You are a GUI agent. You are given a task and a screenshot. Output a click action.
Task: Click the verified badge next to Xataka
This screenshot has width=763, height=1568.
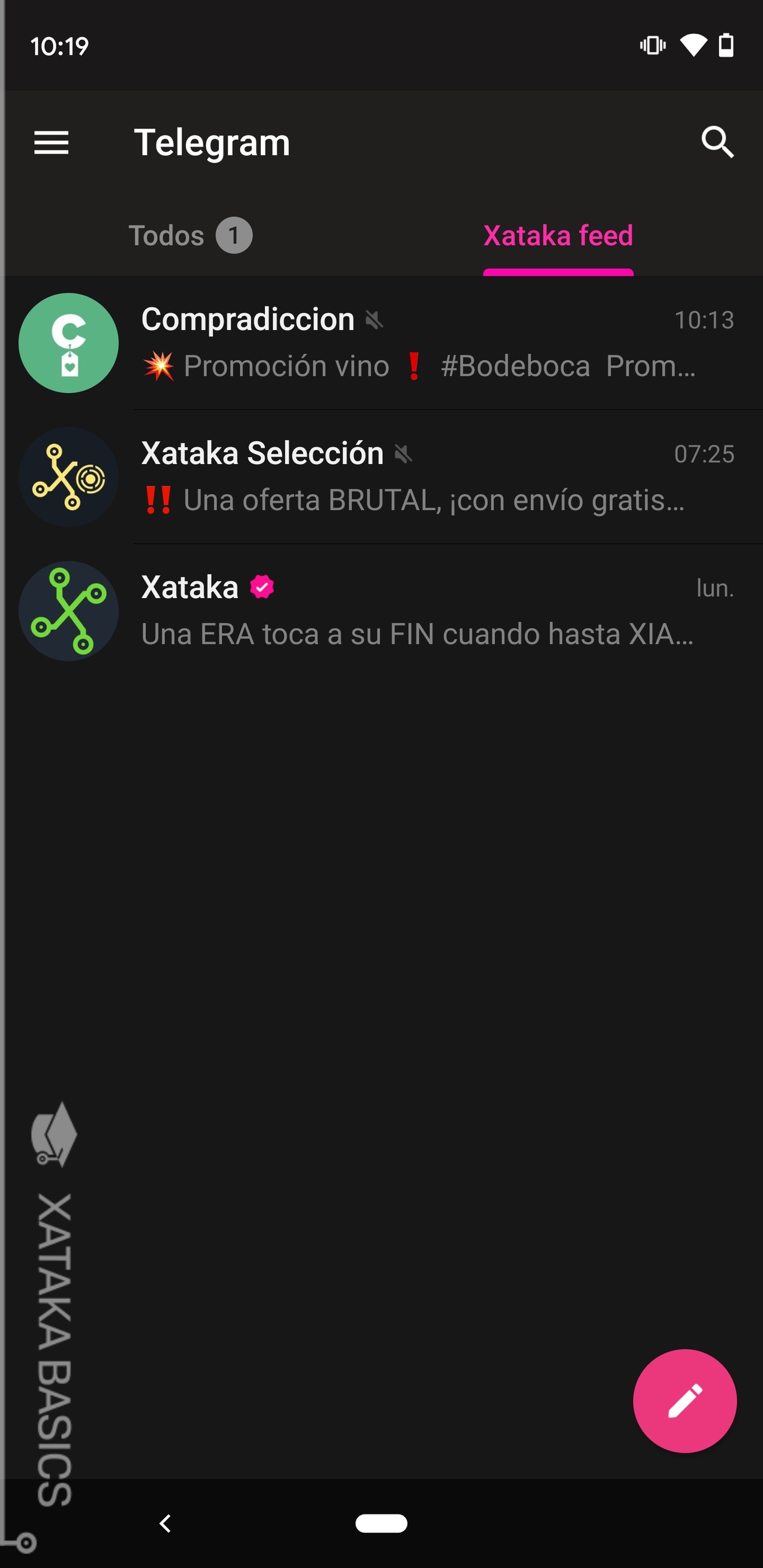pyautogui.click(x=262, y=586)
